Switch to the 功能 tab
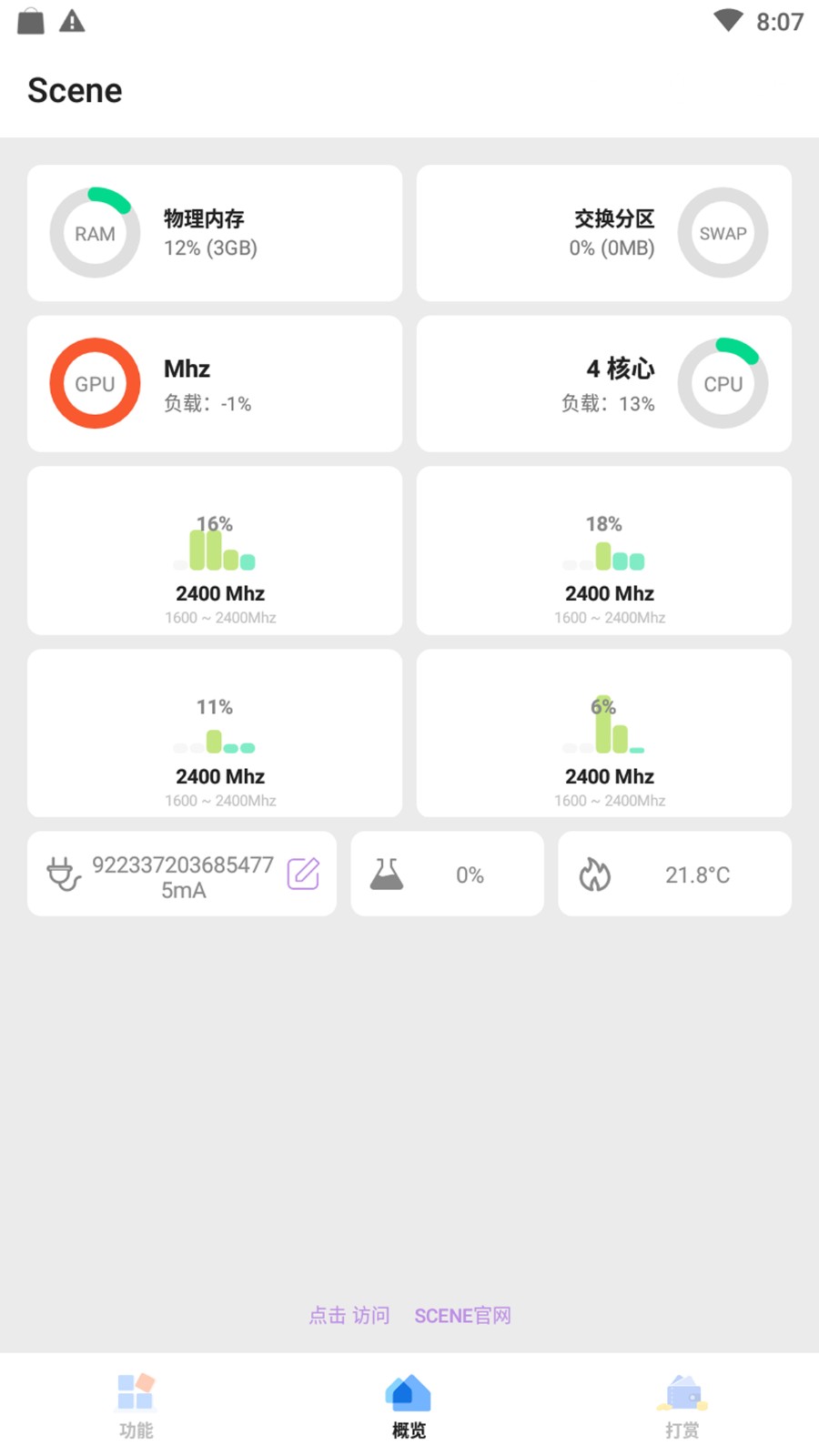The width and height of the screenshot is (819, 1456). [x=136, y=1406]
